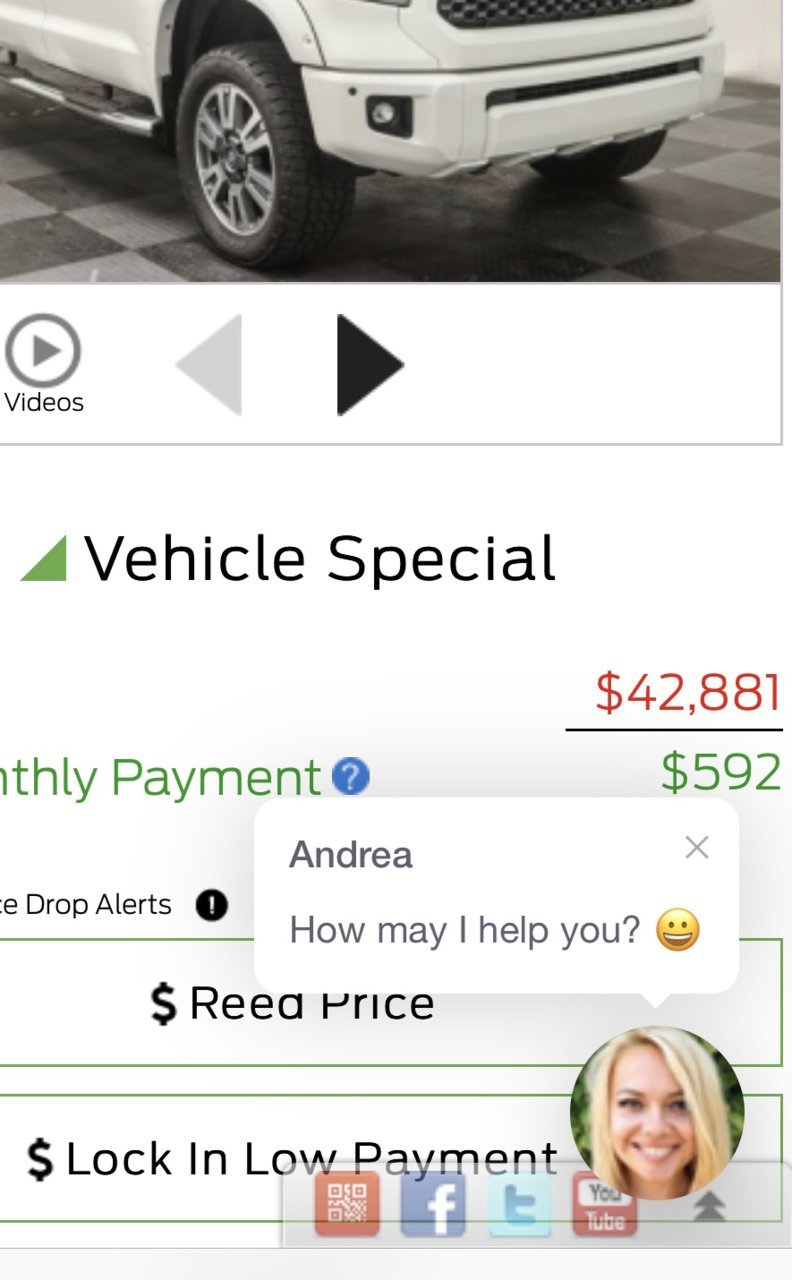Tap the double-arrow back to top
Viewport: 792px width, 1280px height.
[710, 1208]
